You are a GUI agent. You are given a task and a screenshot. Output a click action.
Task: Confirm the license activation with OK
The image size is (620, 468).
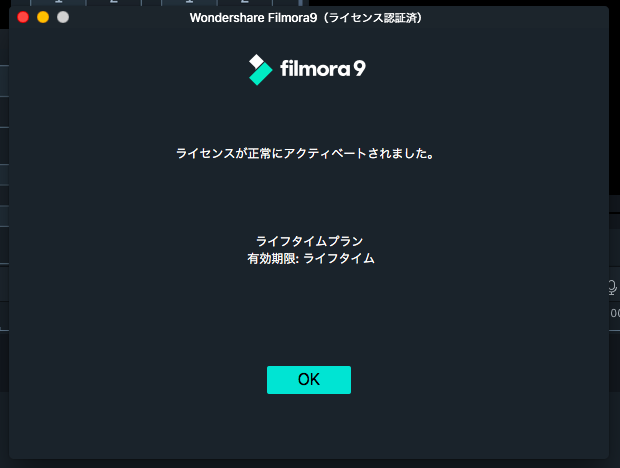308,380
